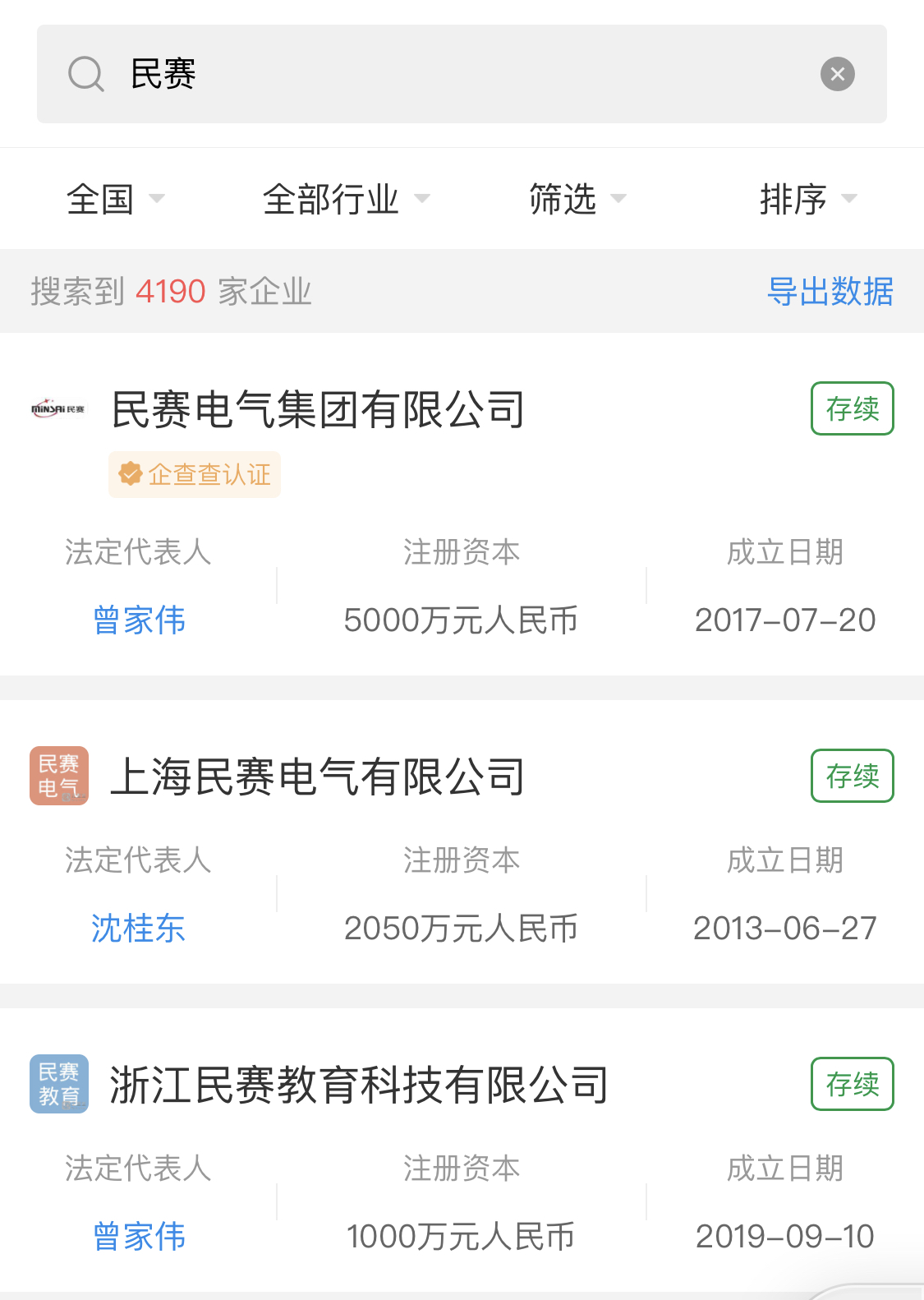This screenshot has height=1300, width=924.
Task: Expand the 筛选 filter options
Action: 577,199
